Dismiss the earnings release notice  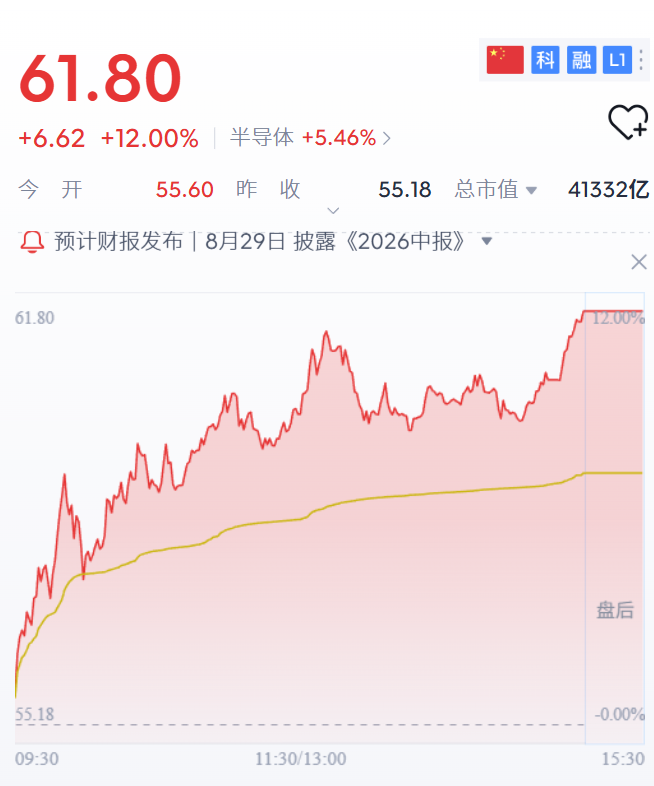click(x=639, y=262)
